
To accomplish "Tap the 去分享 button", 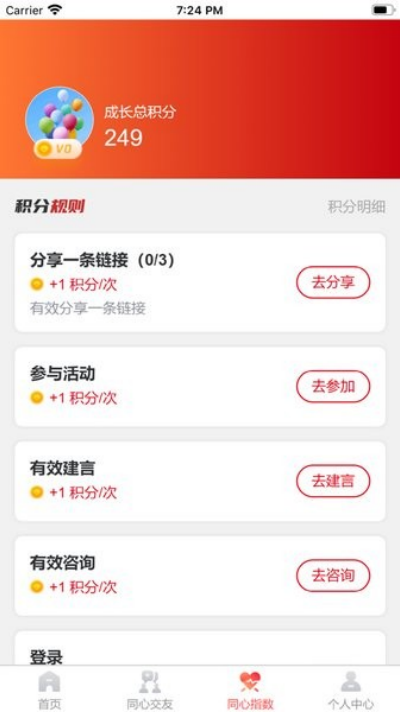I will (333, 282).
